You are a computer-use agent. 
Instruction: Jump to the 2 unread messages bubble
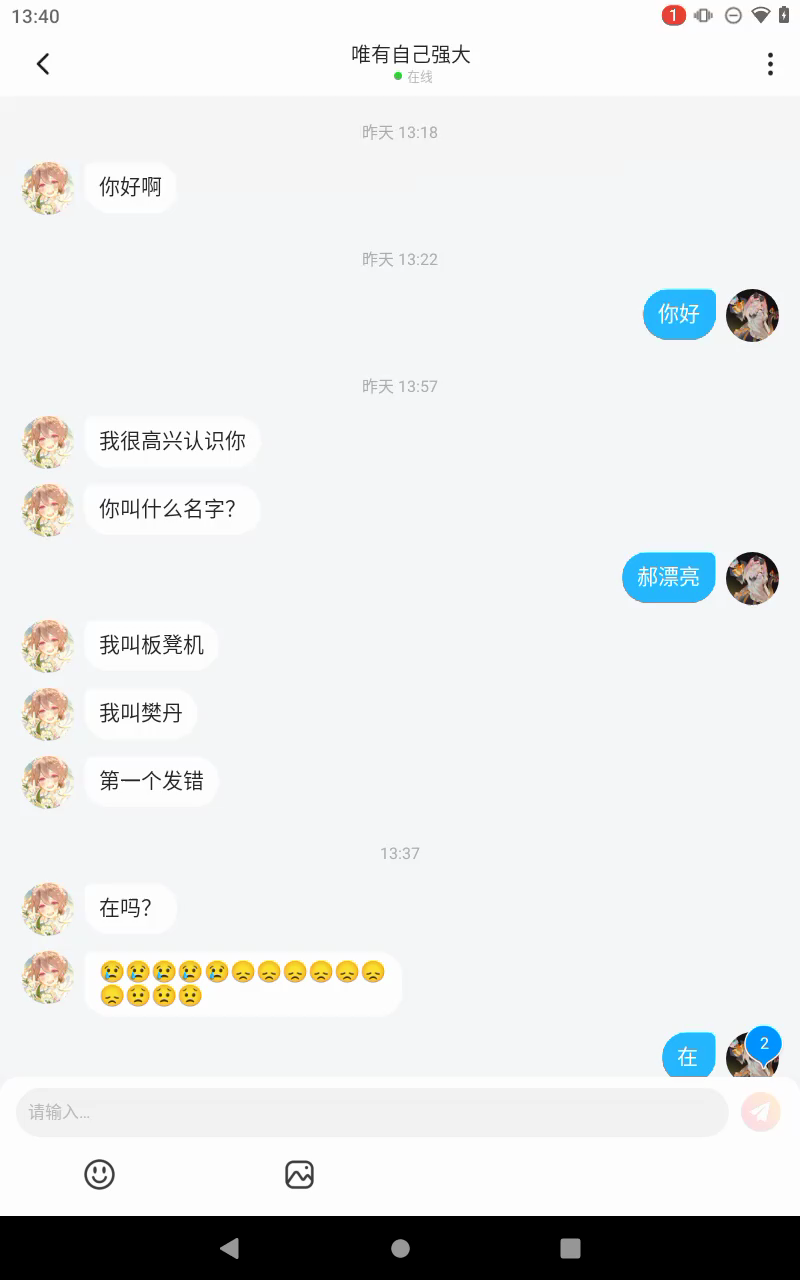pyautogui.click(x=764, y=1044)
